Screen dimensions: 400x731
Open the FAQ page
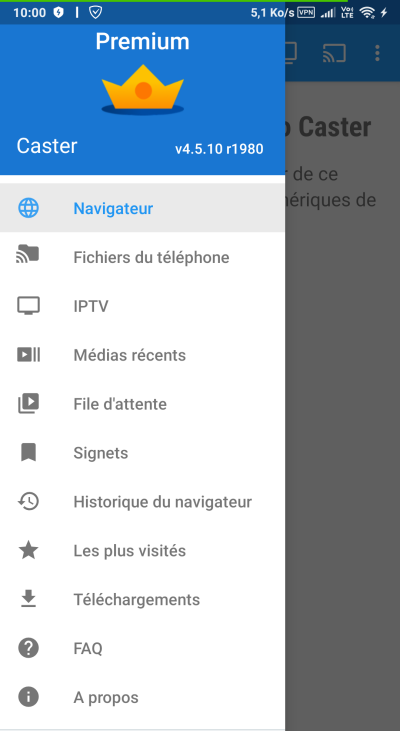(142, 648)
